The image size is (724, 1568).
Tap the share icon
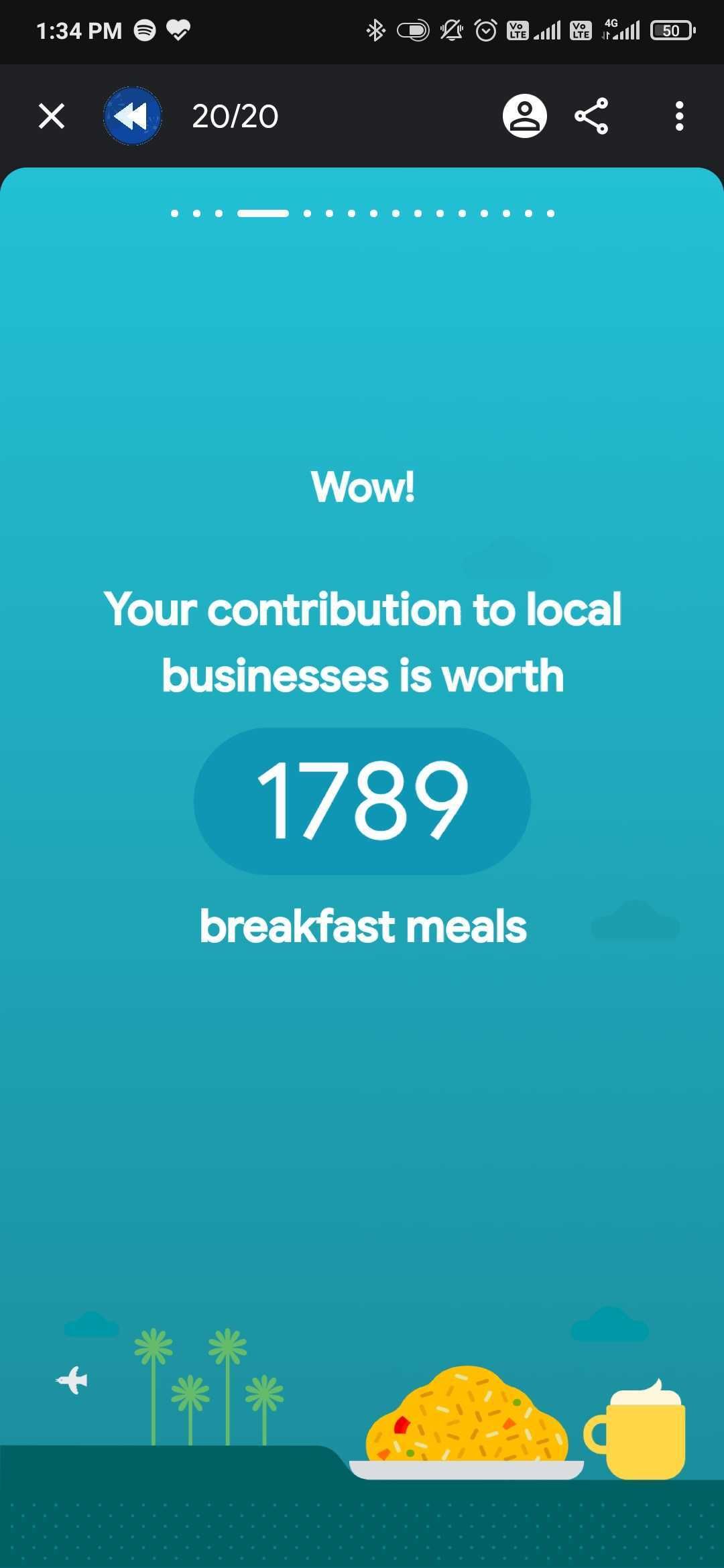point(593,115)
